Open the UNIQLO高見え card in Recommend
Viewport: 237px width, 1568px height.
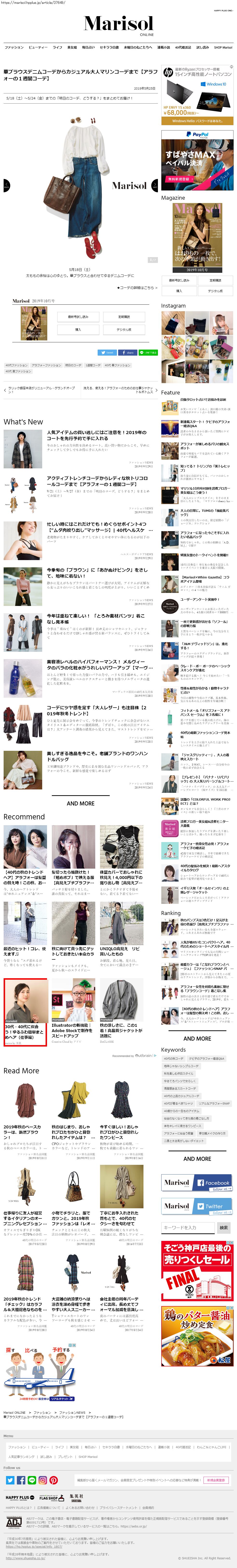pyautogui.click(x=121, y=931)
